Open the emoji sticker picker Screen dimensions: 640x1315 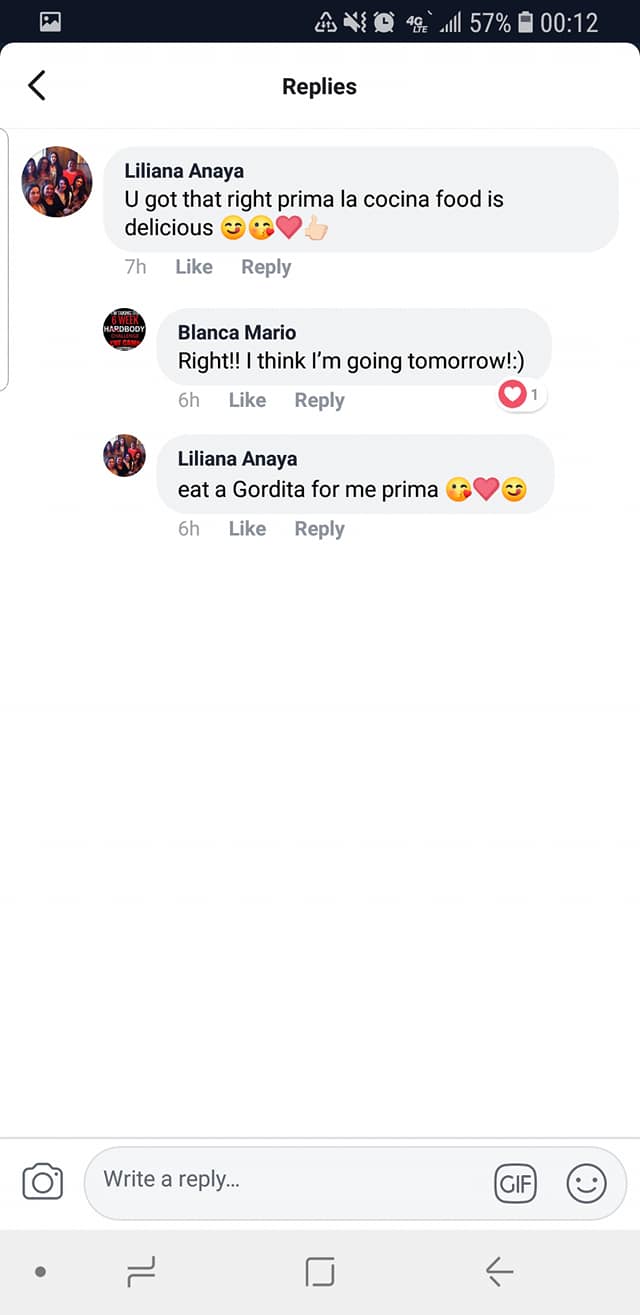tap(586, 1184)
